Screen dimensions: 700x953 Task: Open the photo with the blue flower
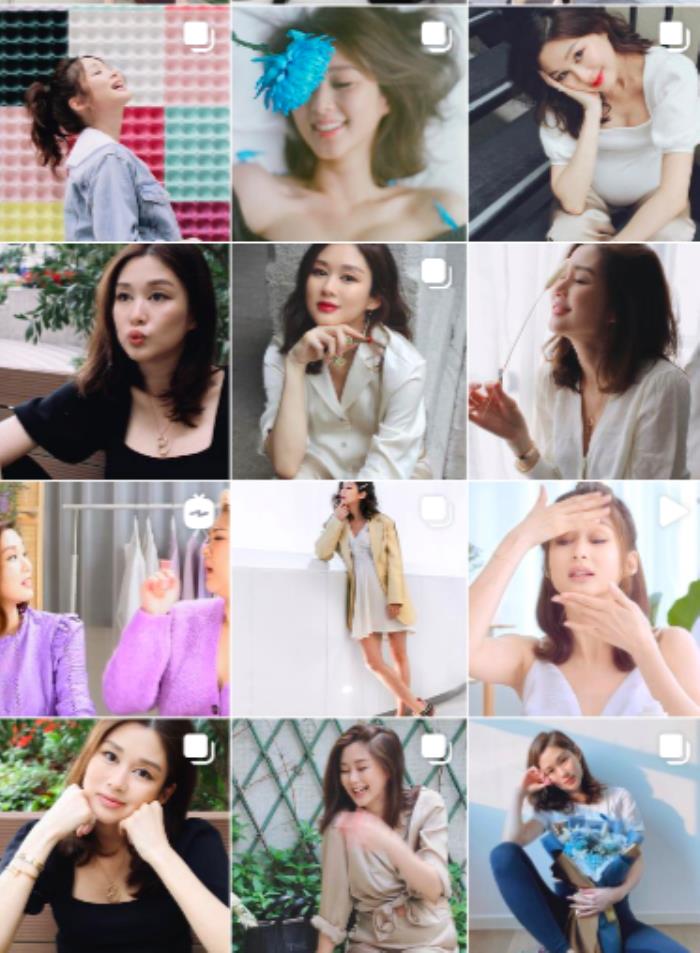(348, 123)
